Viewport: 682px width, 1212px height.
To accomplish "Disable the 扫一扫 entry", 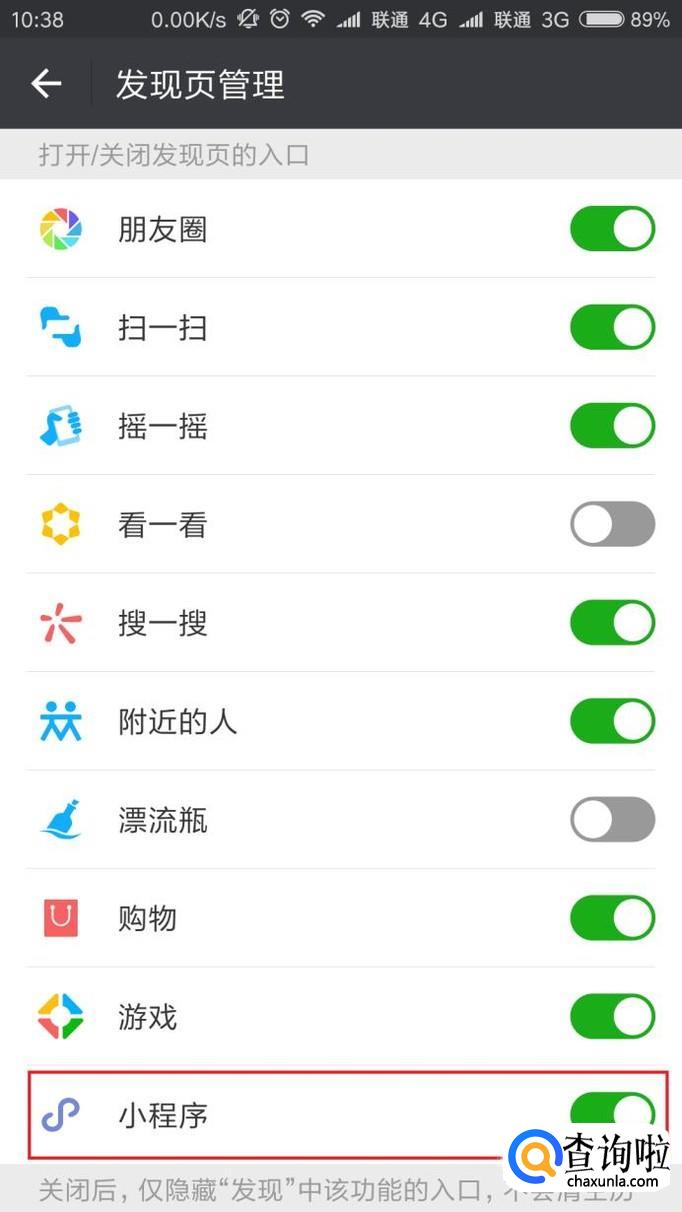I will 612,327.
